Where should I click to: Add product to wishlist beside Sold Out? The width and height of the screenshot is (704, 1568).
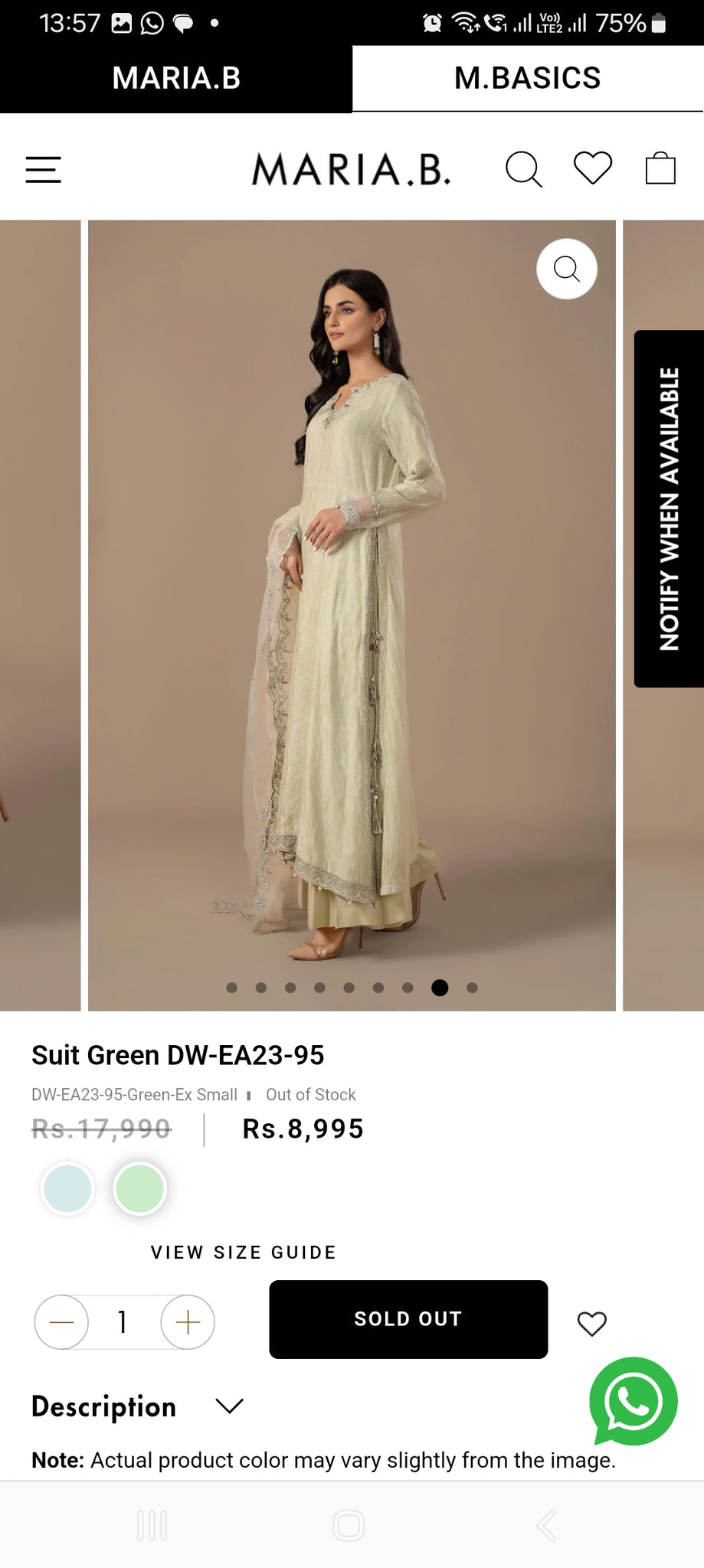point(591,1323)
